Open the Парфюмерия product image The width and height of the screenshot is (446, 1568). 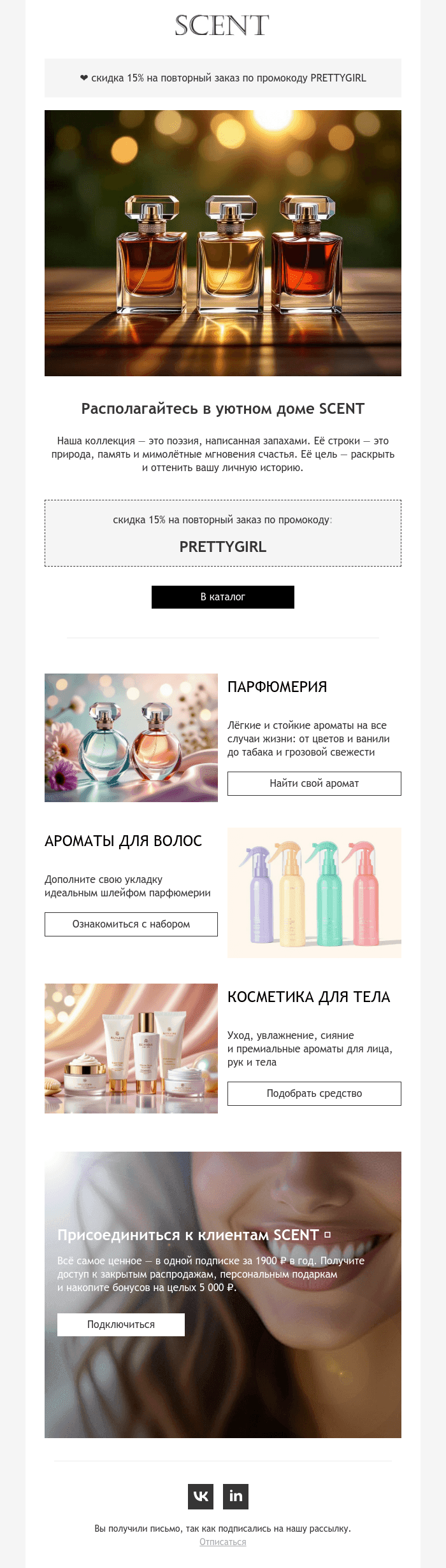pyautogui.click(x=131, y=738)
